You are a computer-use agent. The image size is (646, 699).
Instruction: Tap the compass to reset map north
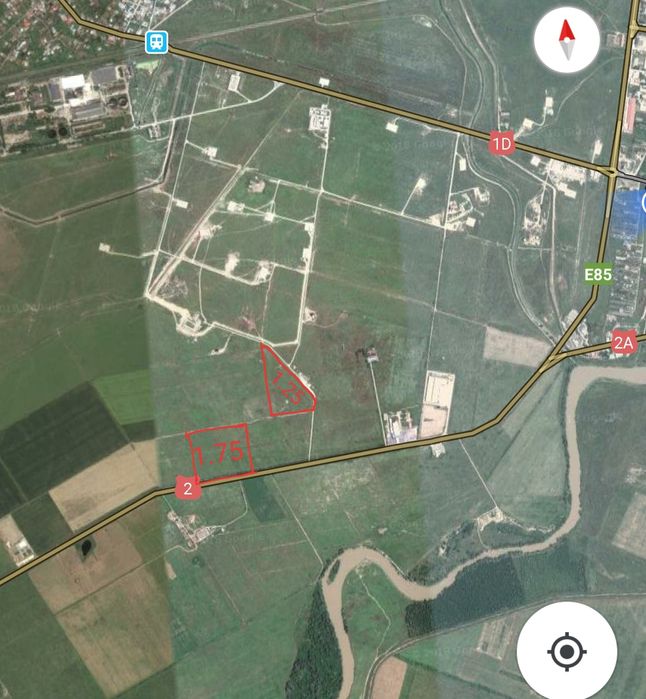pyautogui.click(x=567, y=41)
